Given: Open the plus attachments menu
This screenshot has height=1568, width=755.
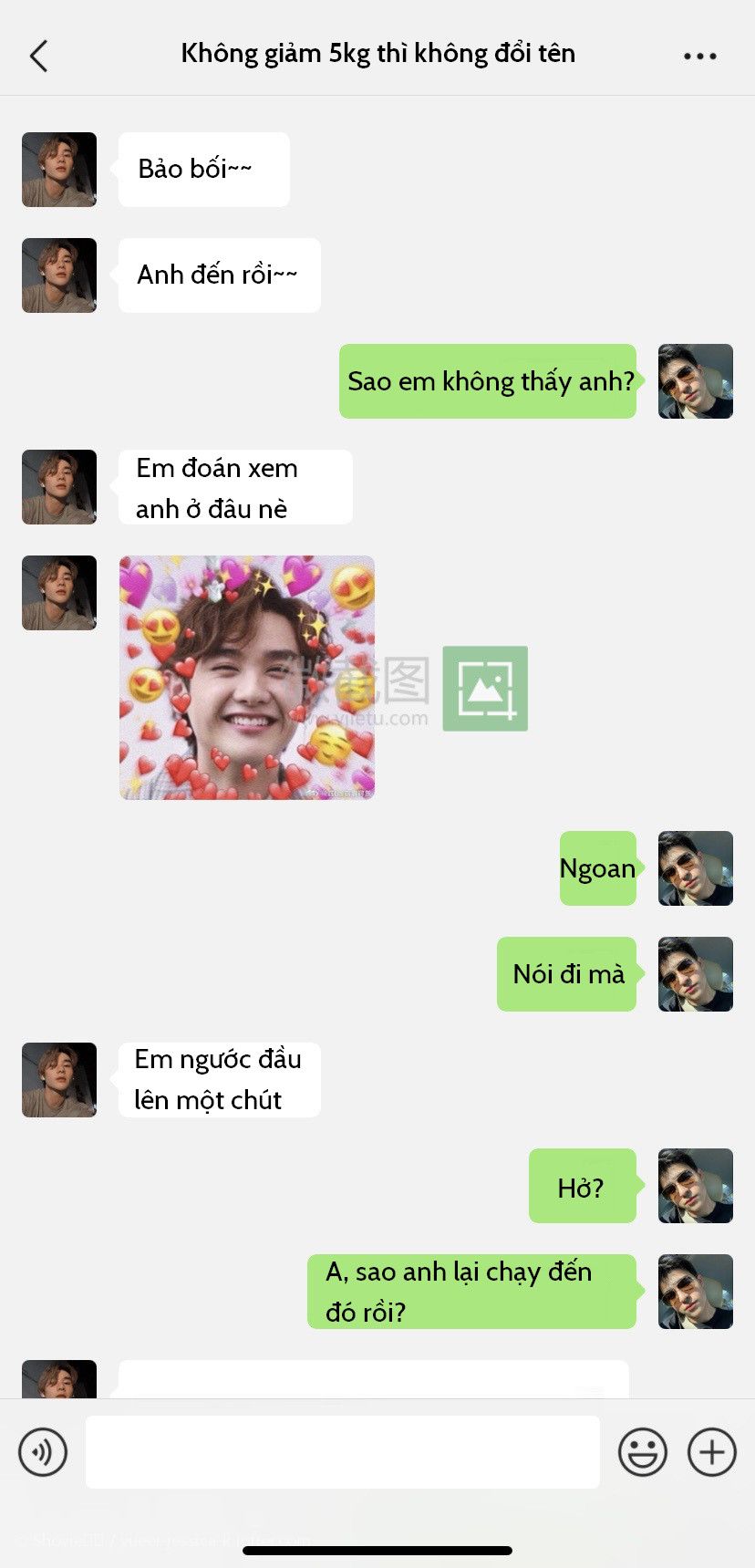Looking at the screenshot, I should (711, 1451).
